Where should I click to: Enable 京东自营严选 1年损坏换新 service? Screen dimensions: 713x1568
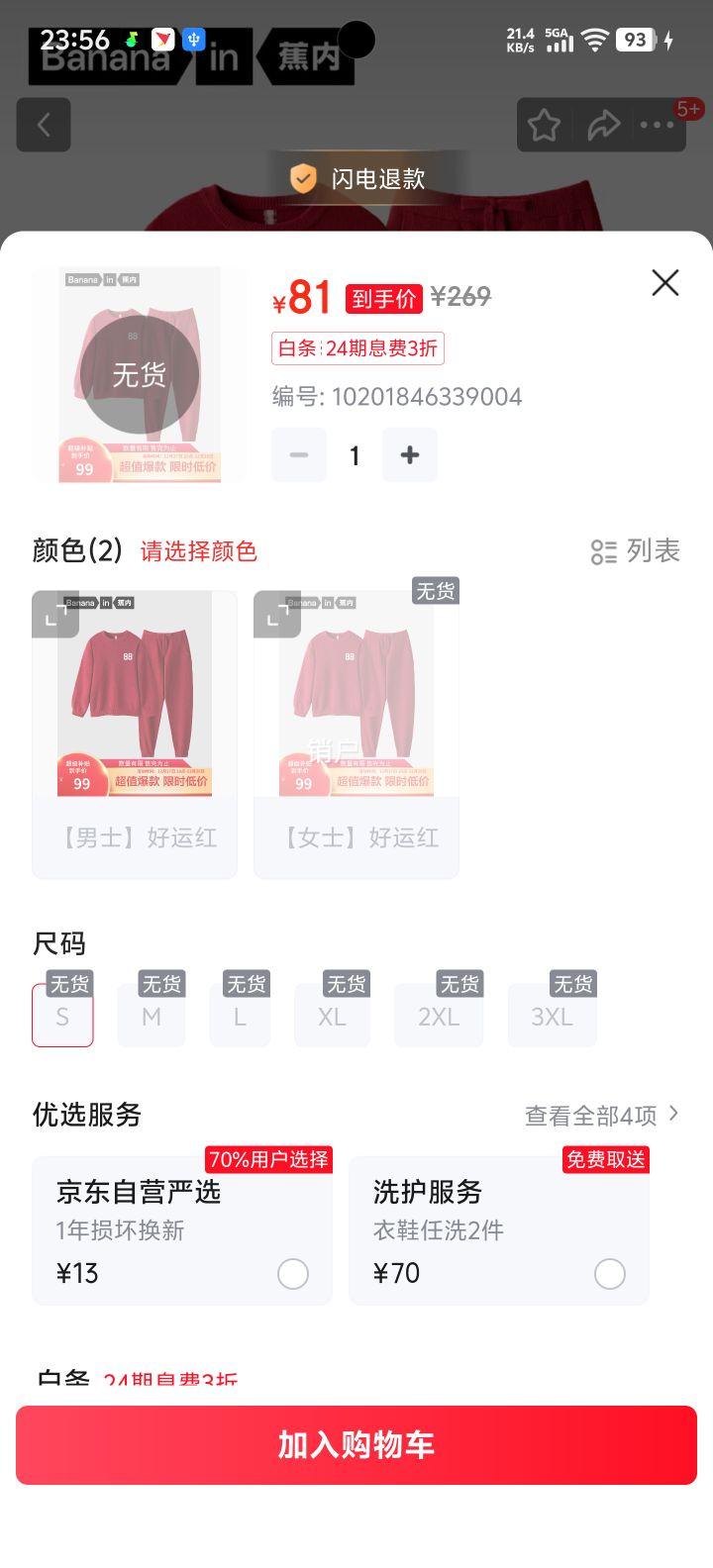(293, 1274)
